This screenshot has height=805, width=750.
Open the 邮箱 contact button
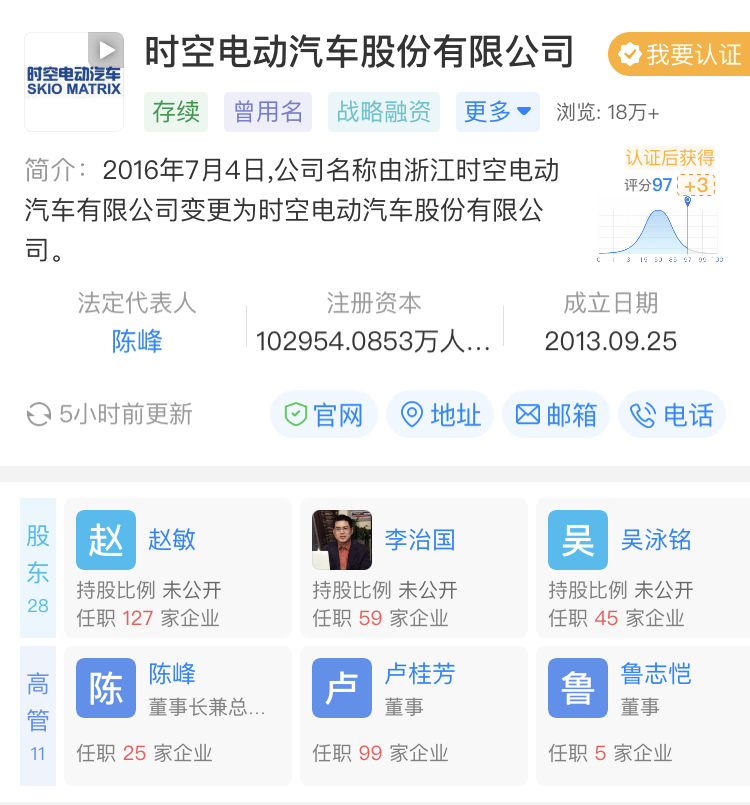coord(556,415)
